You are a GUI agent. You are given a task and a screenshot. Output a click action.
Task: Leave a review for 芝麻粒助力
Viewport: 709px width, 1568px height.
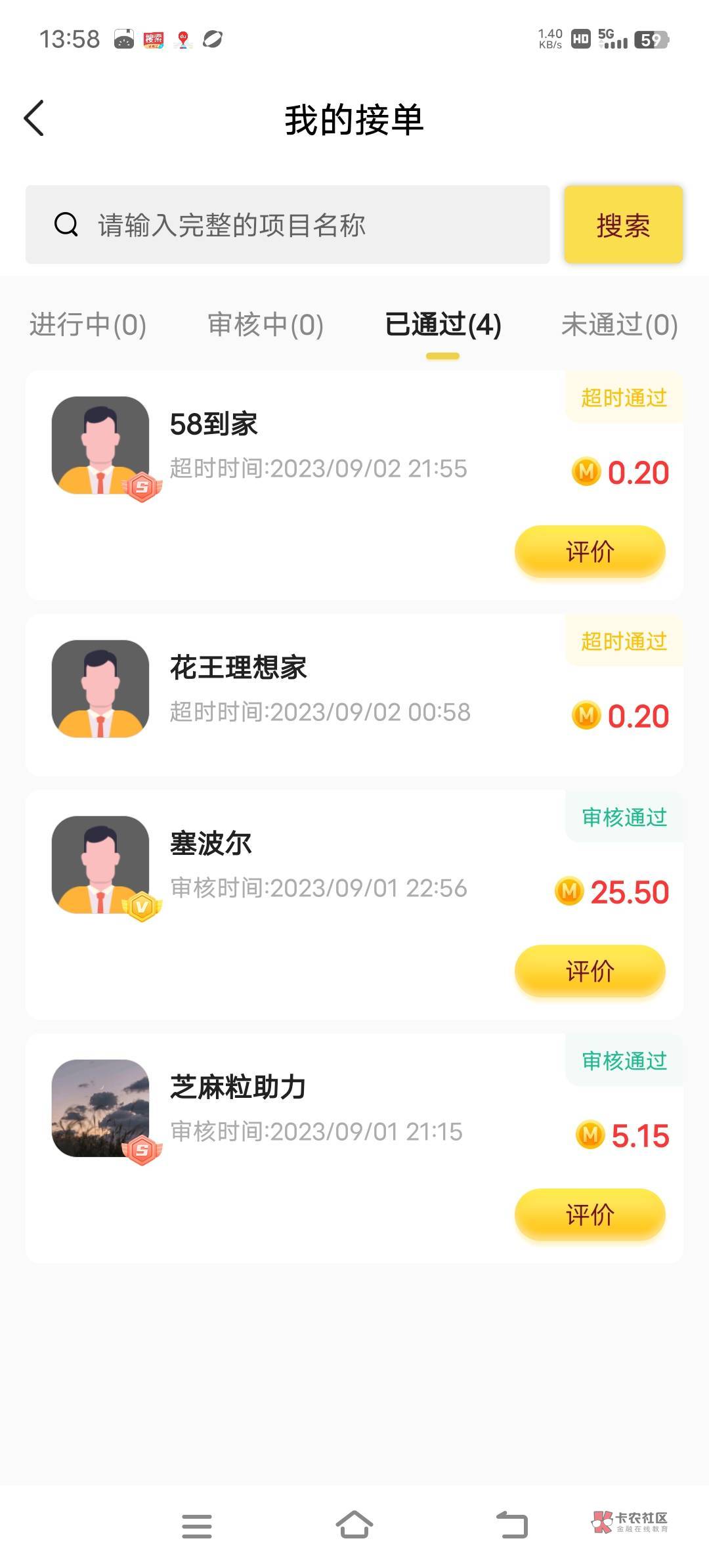click(590, 1215)
